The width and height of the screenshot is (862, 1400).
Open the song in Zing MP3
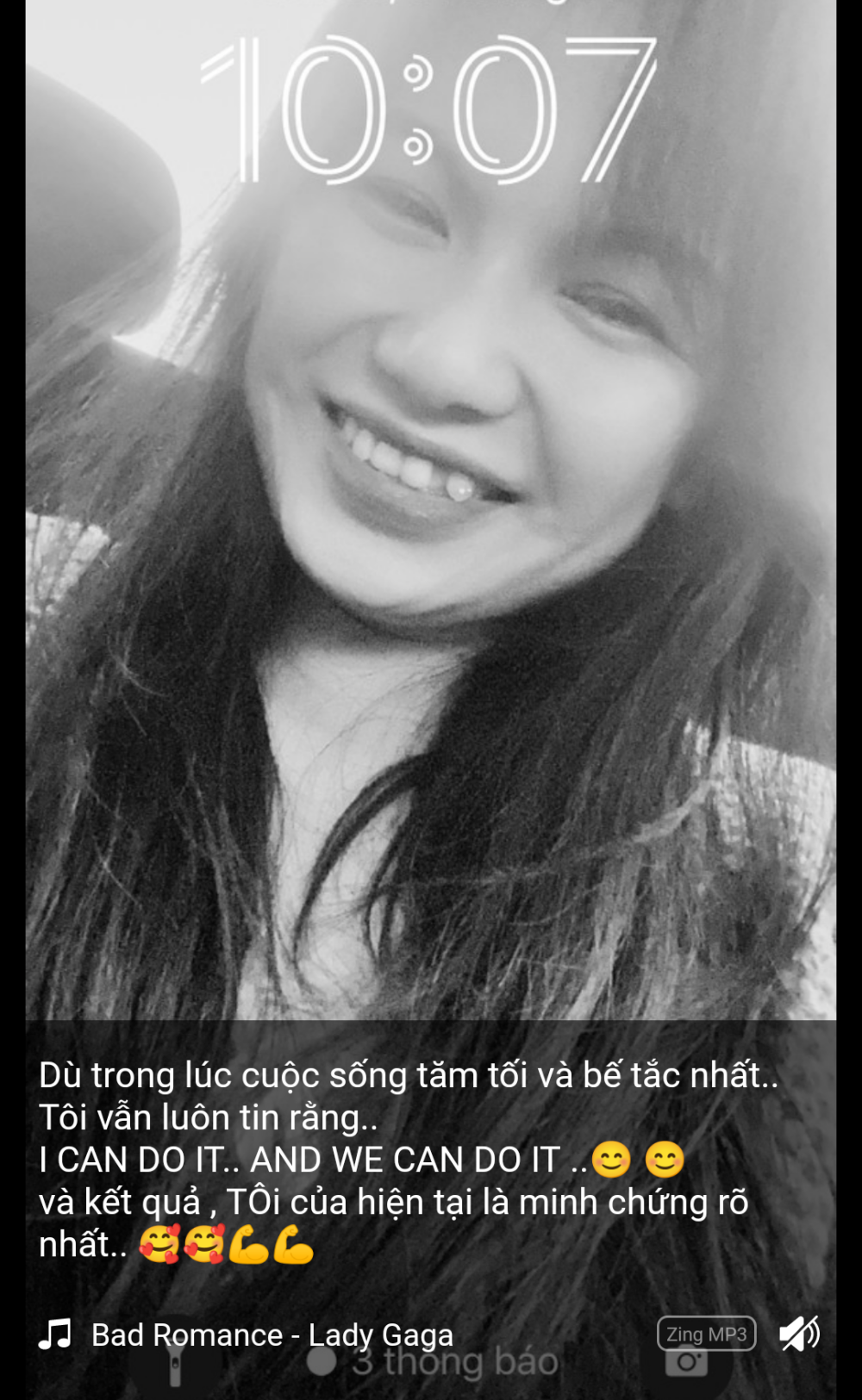[x=706, y=1334]
